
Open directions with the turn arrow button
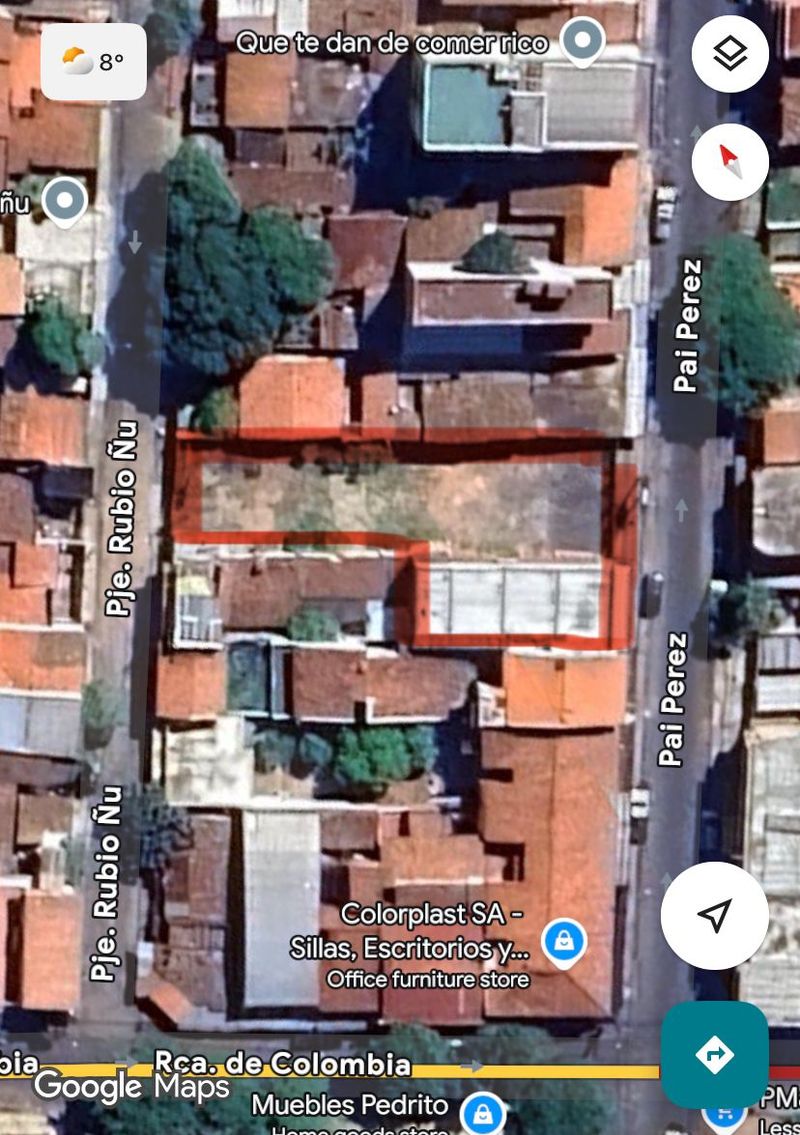click(714, 1054)
